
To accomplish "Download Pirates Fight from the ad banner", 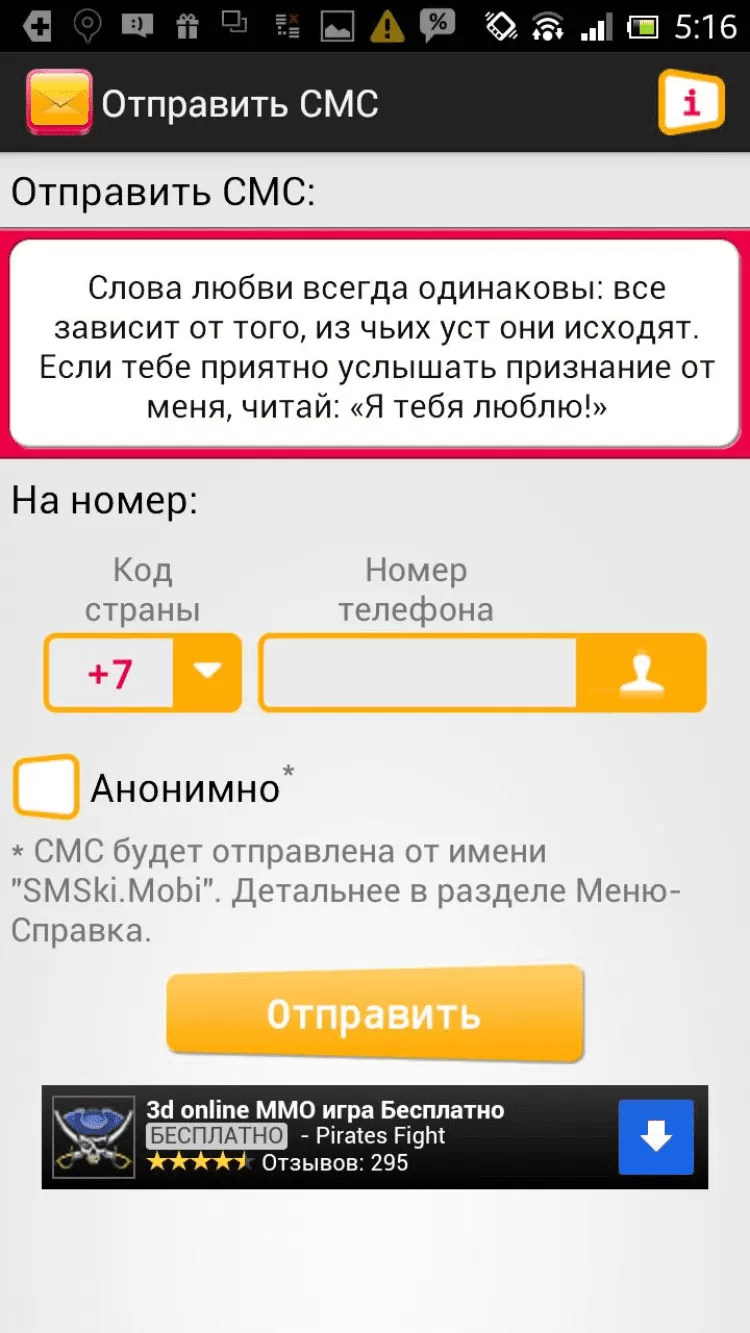I will point(655,1136).
